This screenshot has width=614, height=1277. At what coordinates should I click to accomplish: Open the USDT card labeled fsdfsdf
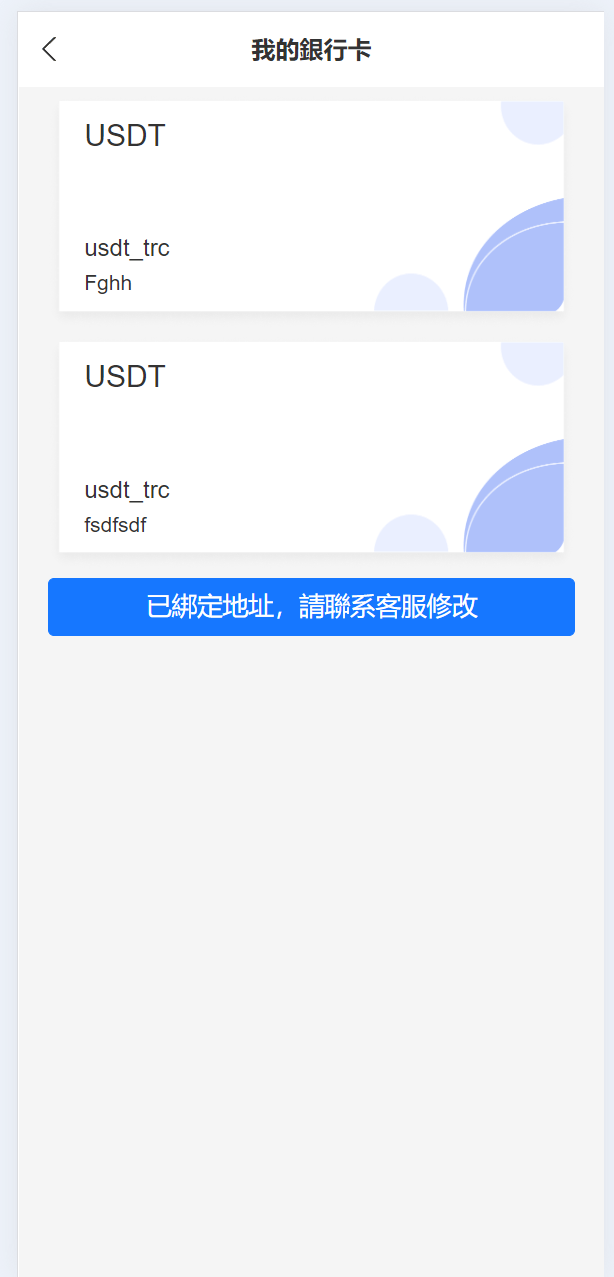311,447
